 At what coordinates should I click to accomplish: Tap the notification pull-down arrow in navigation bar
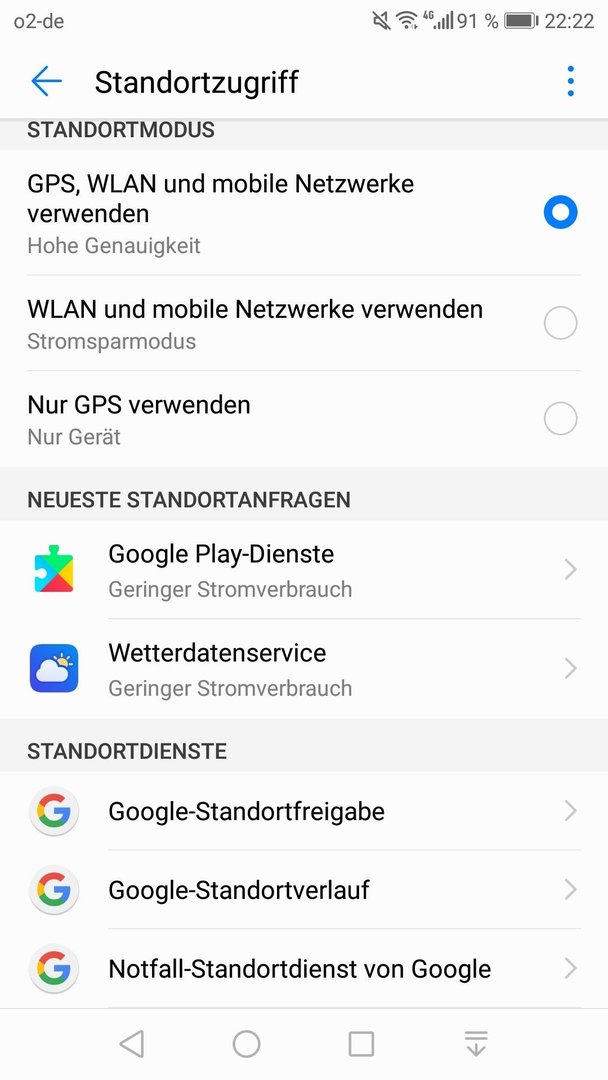tap(476, 1043)
